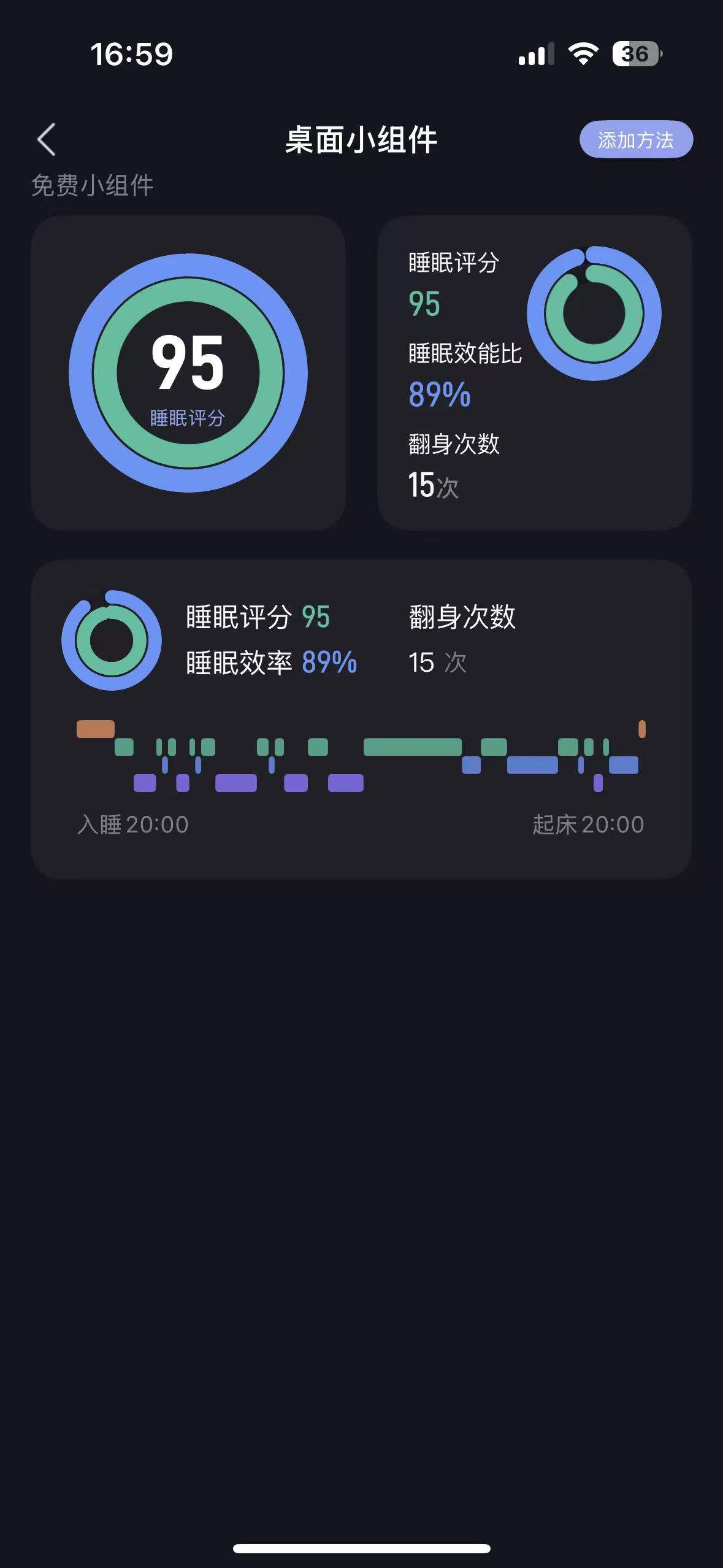Tap the back arrow to return
Viewport: 723px width, 1568px height.
click(x=46, y=139)
